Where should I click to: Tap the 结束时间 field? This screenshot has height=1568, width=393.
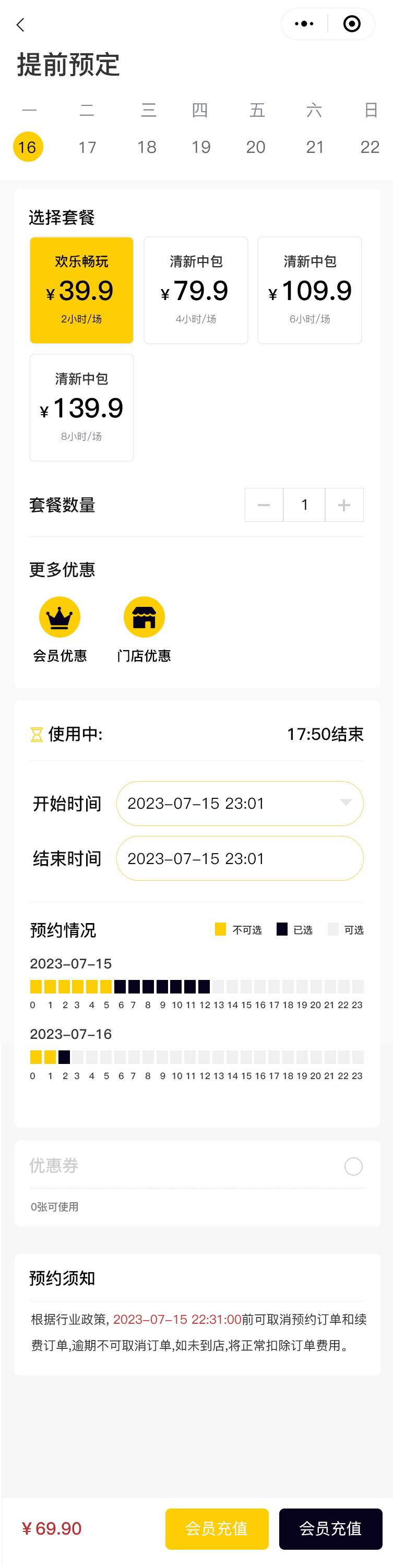[240, 858]
